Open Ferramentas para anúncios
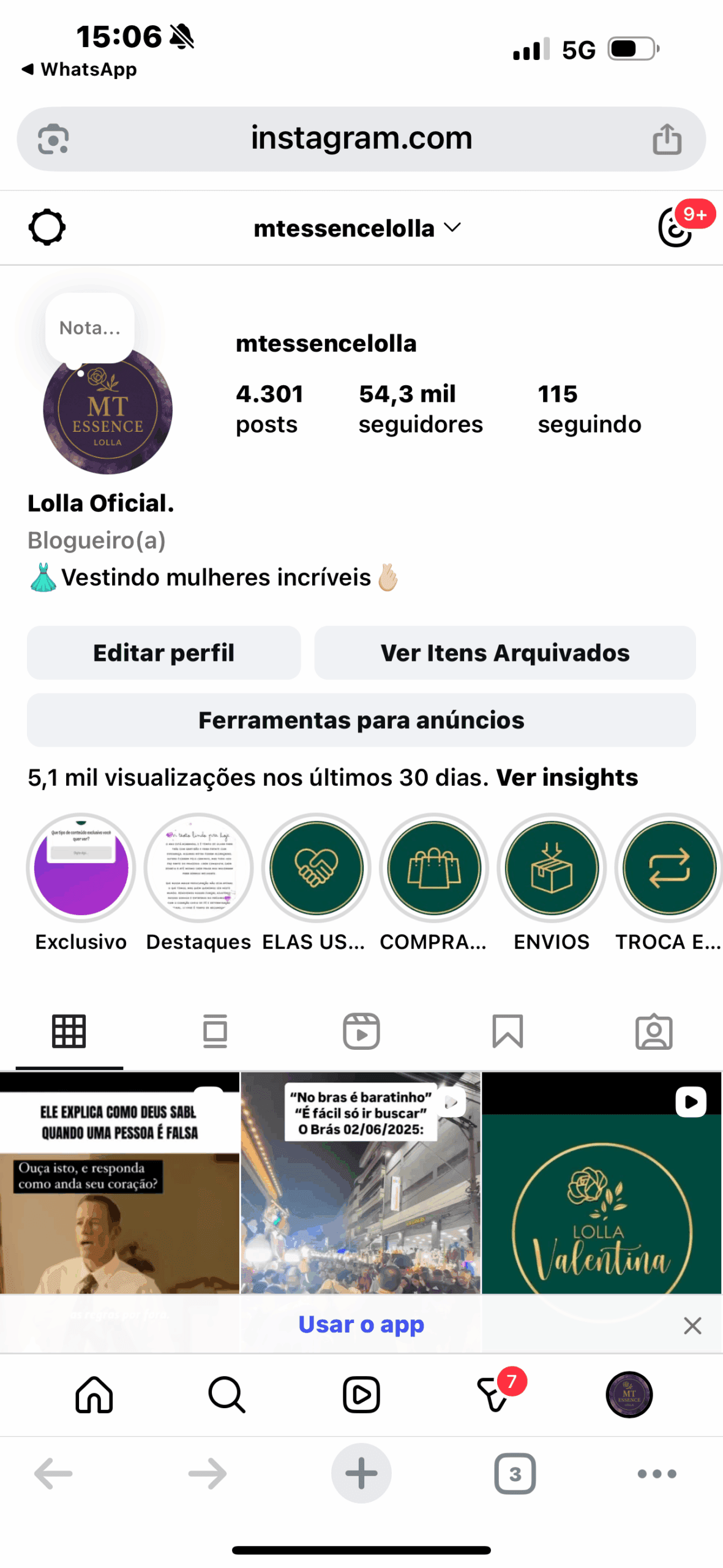The height and width of the screenshot is (1568, 723). [361, 720]
